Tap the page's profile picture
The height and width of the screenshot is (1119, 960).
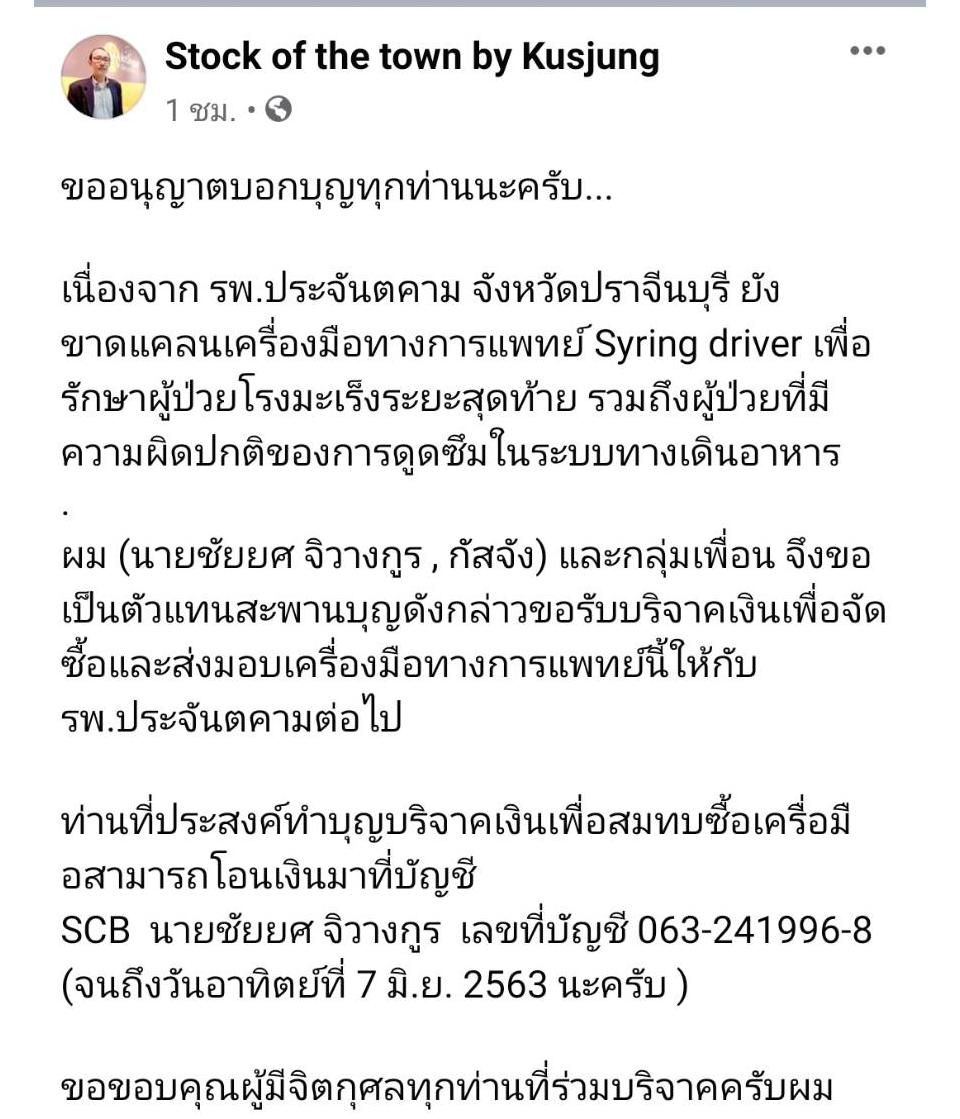click(103, 78)
